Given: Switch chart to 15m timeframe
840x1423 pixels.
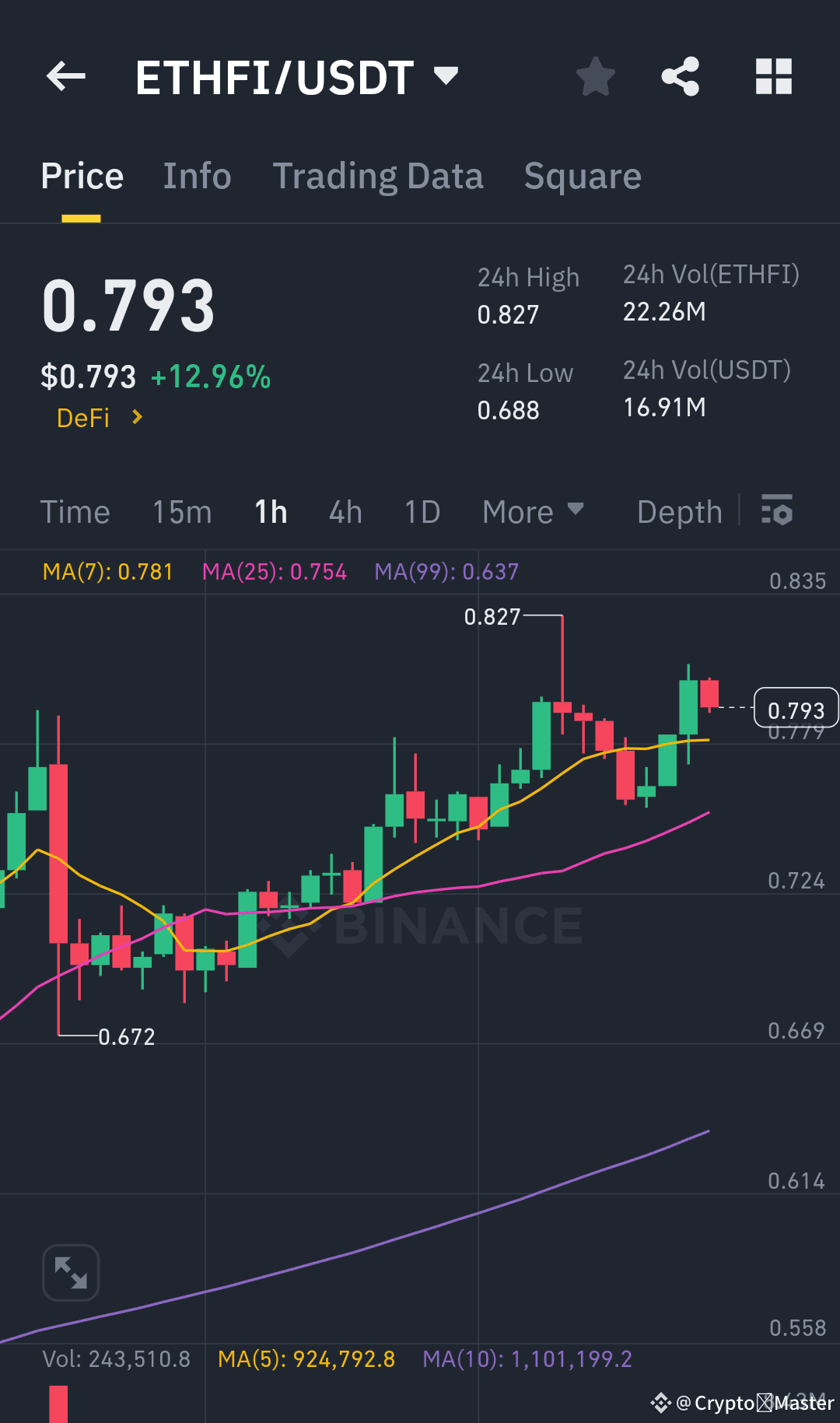Looking at the screenshot, I should (x=181, y=511).
